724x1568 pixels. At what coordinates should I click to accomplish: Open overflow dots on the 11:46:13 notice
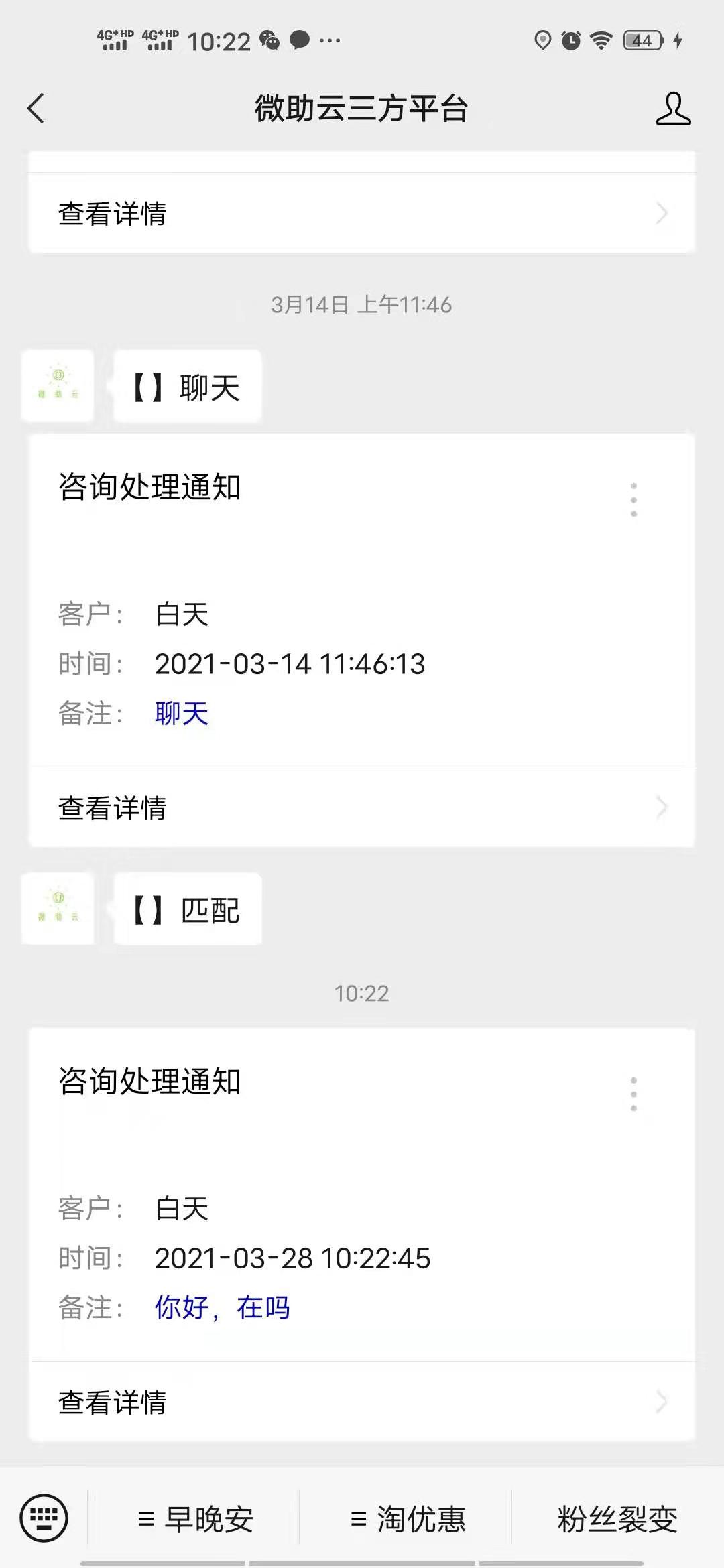pyautogui.click(x=633, y=500)
